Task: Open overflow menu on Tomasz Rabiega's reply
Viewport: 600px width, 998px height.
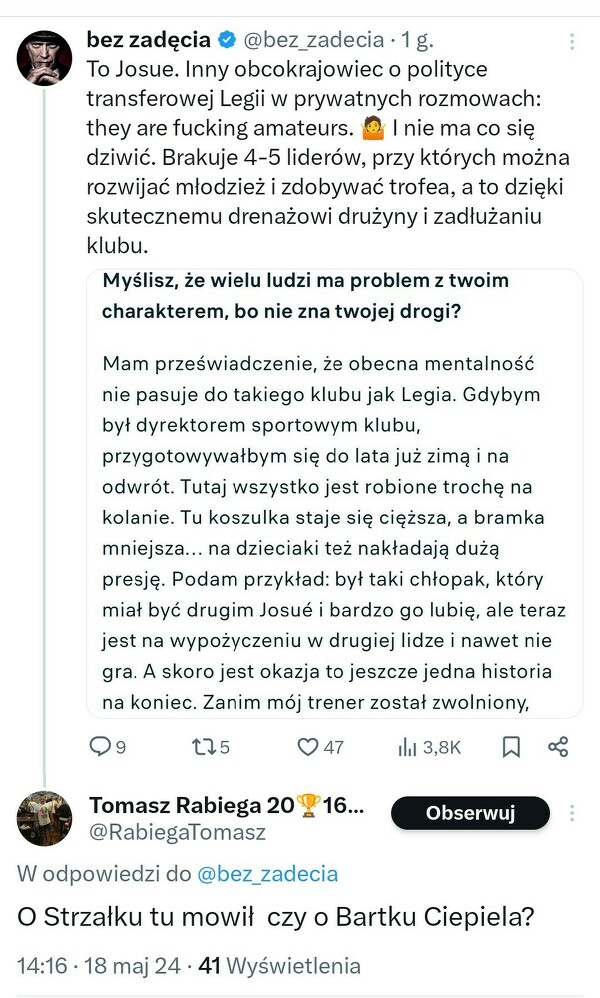Action: tap(572, 813)
